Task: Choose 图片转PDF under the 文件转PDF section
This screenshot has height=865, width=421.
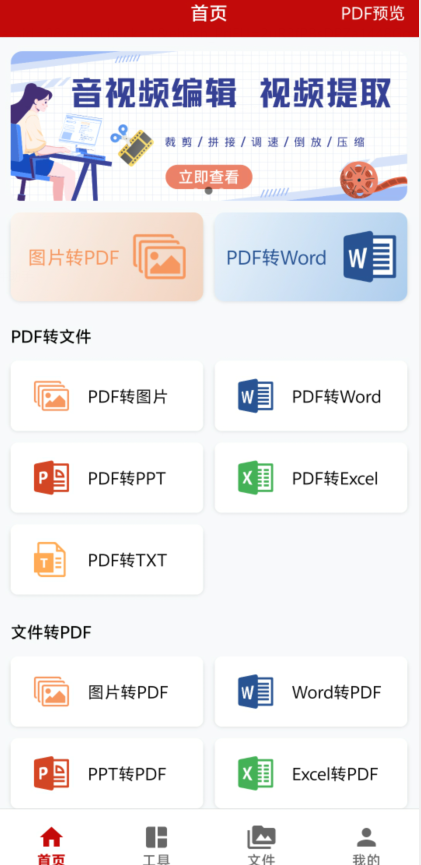Action: [107, 691]
